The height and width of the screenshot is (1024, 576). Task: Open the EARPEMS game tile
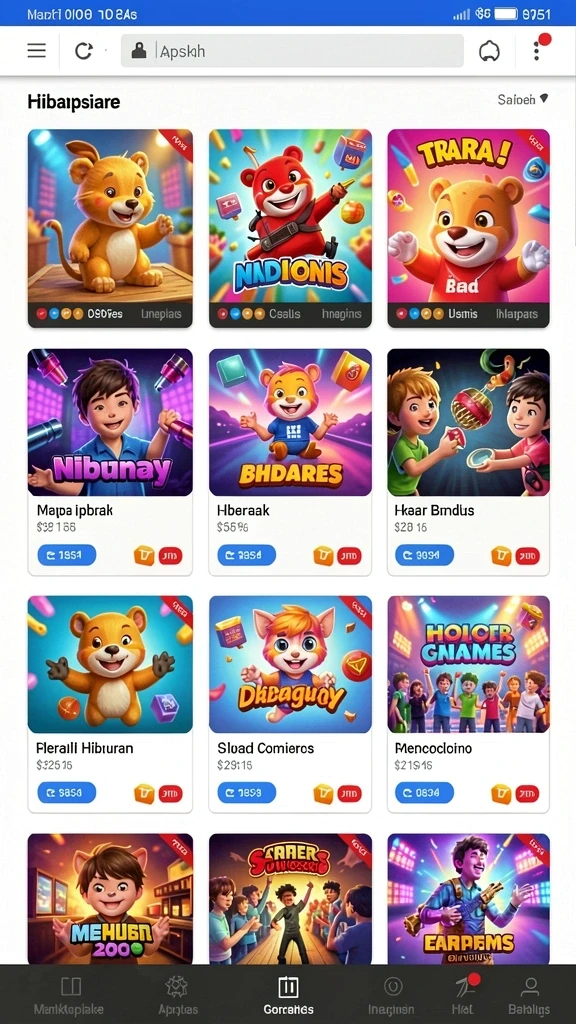point(468,899)
